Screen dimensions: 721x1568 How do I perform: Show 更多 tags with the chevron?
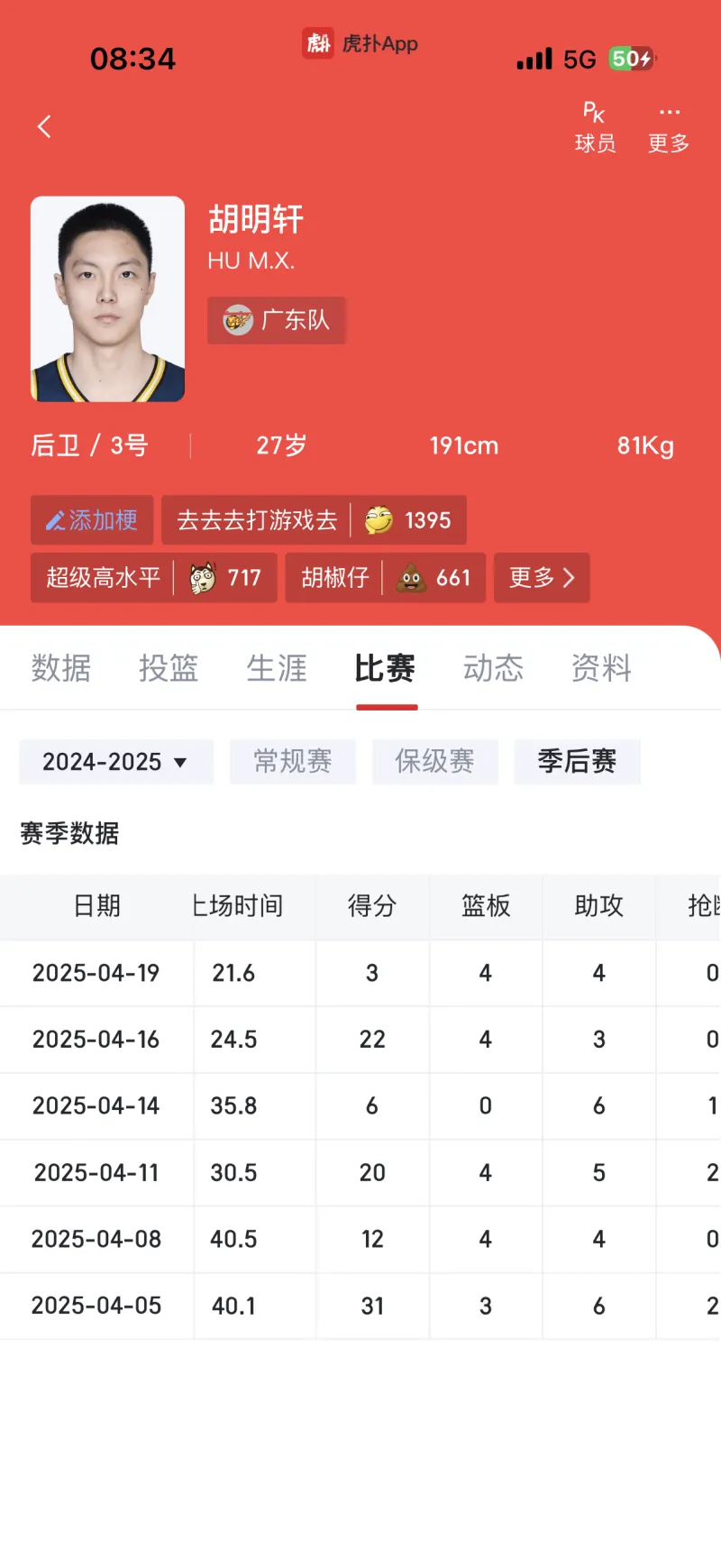(542, 578)
